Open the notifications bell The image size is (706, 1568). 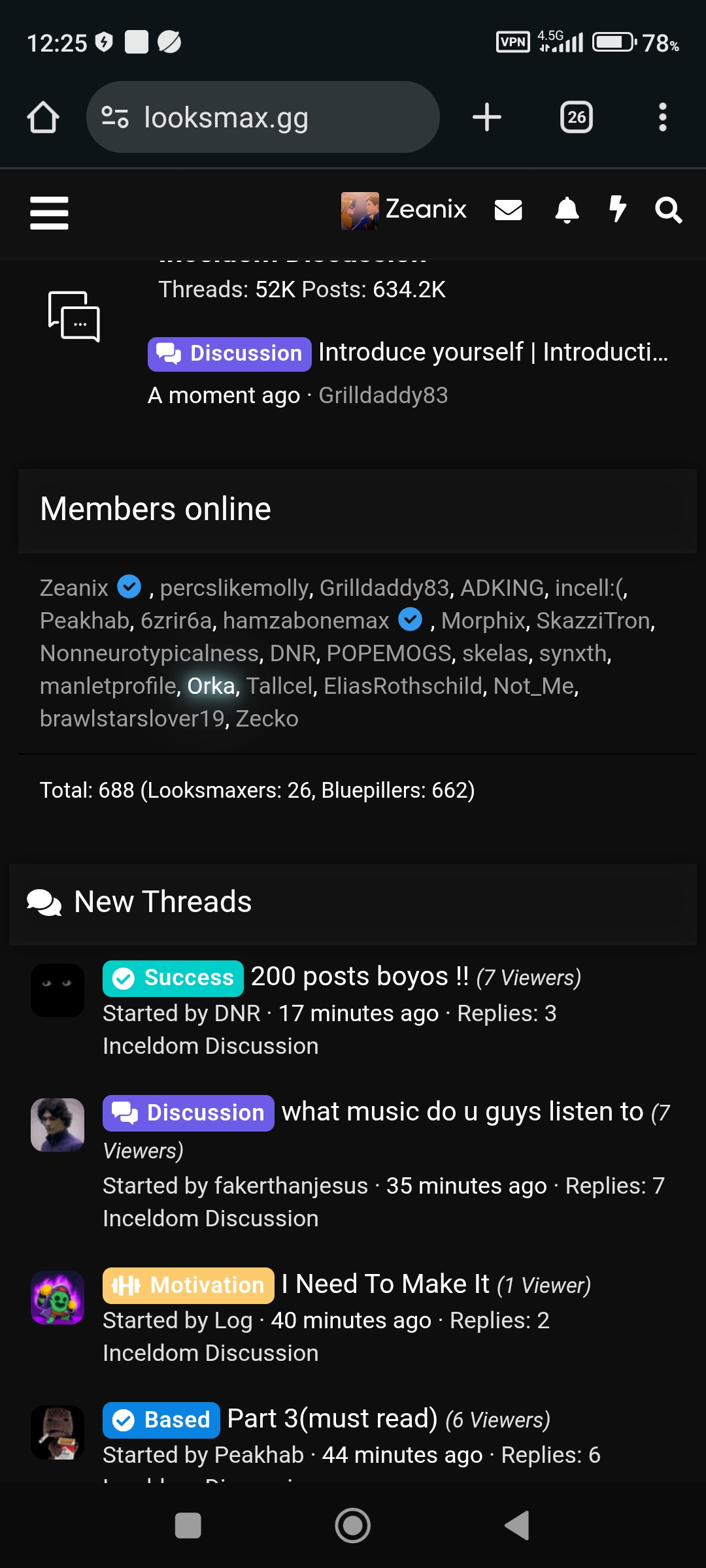[567, 210]
